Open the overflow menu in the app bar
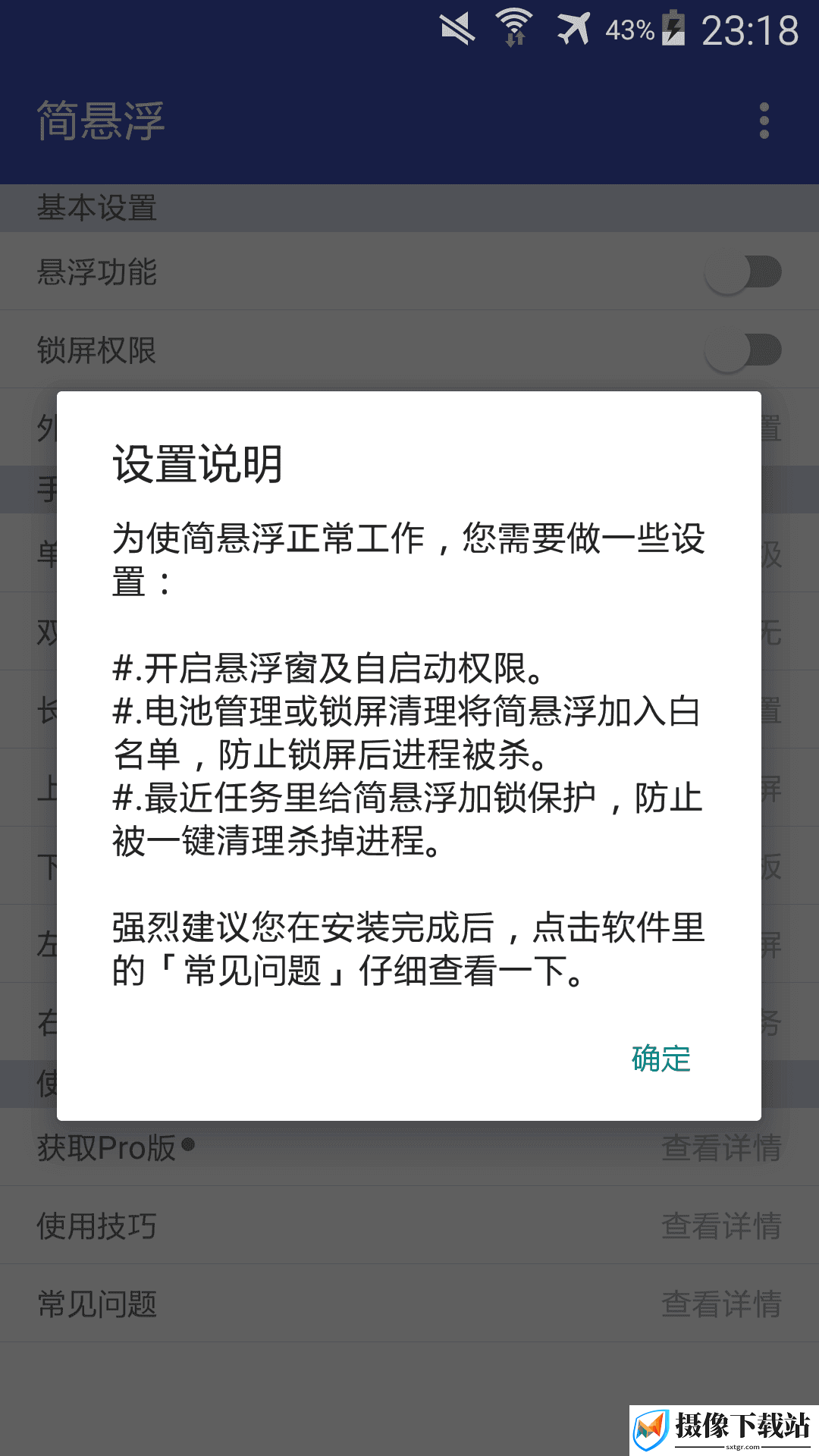 764,121
